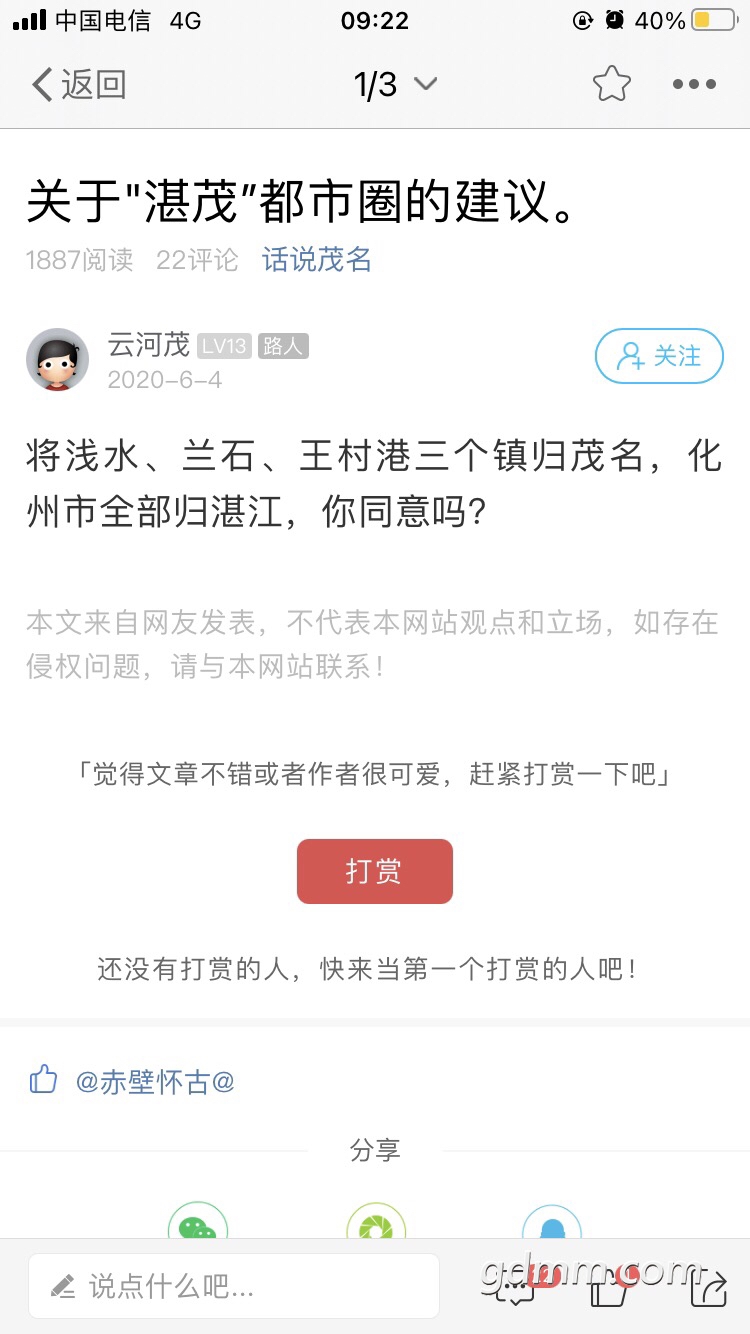
Task: Like the post with bottom thumbs-up icon
Action: 609,1288
